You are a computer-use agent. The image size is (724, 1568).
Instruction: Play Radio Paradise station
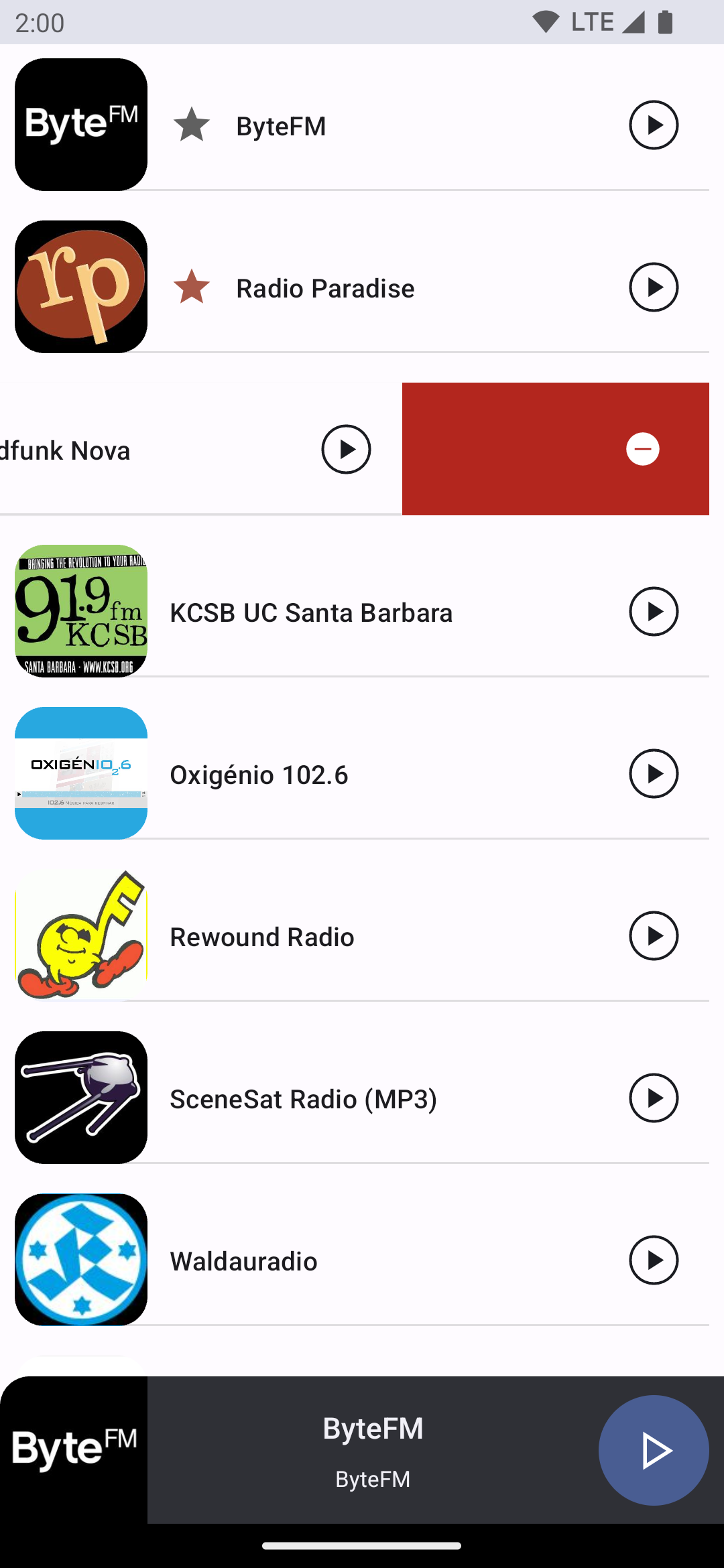click(x=654, y=287)
